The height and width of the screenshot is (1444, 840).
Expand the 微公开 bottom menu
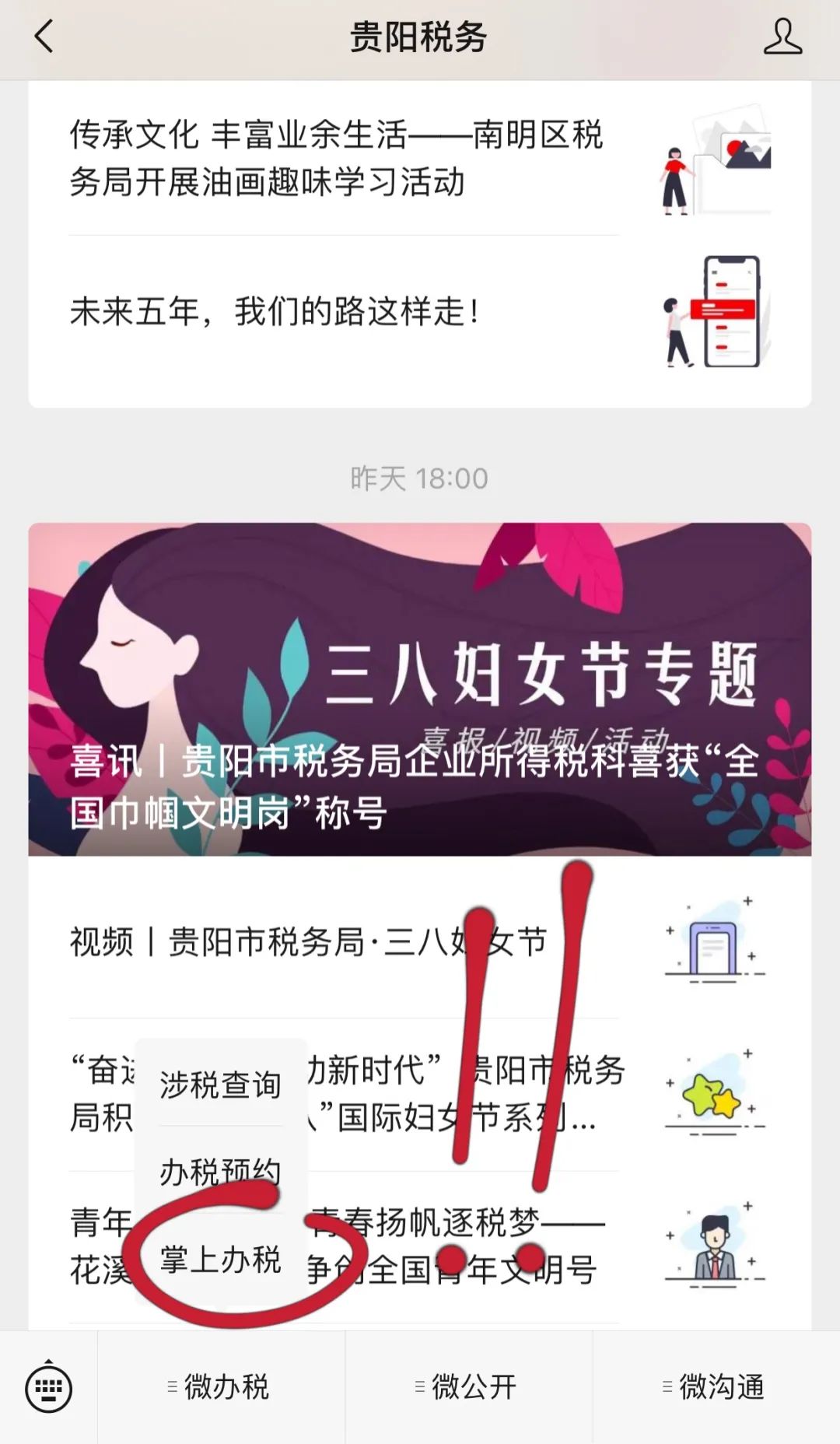tap(468, 1387)
